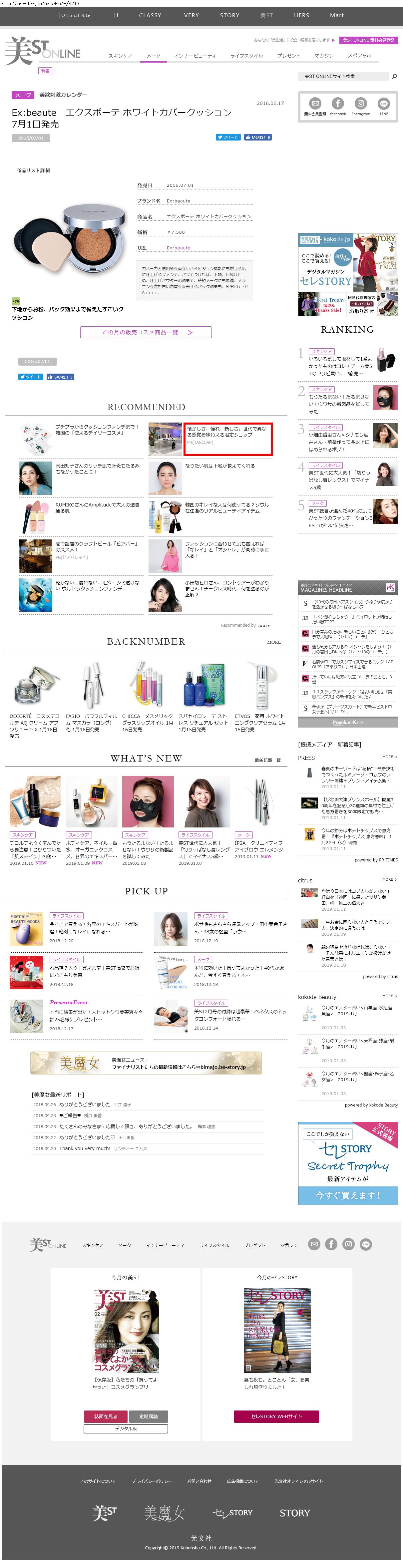This screenshot has width=403, height=1568.
Task: Open この月の販売コスメ商品一覧 button
Action: click(x=146, y=332)
